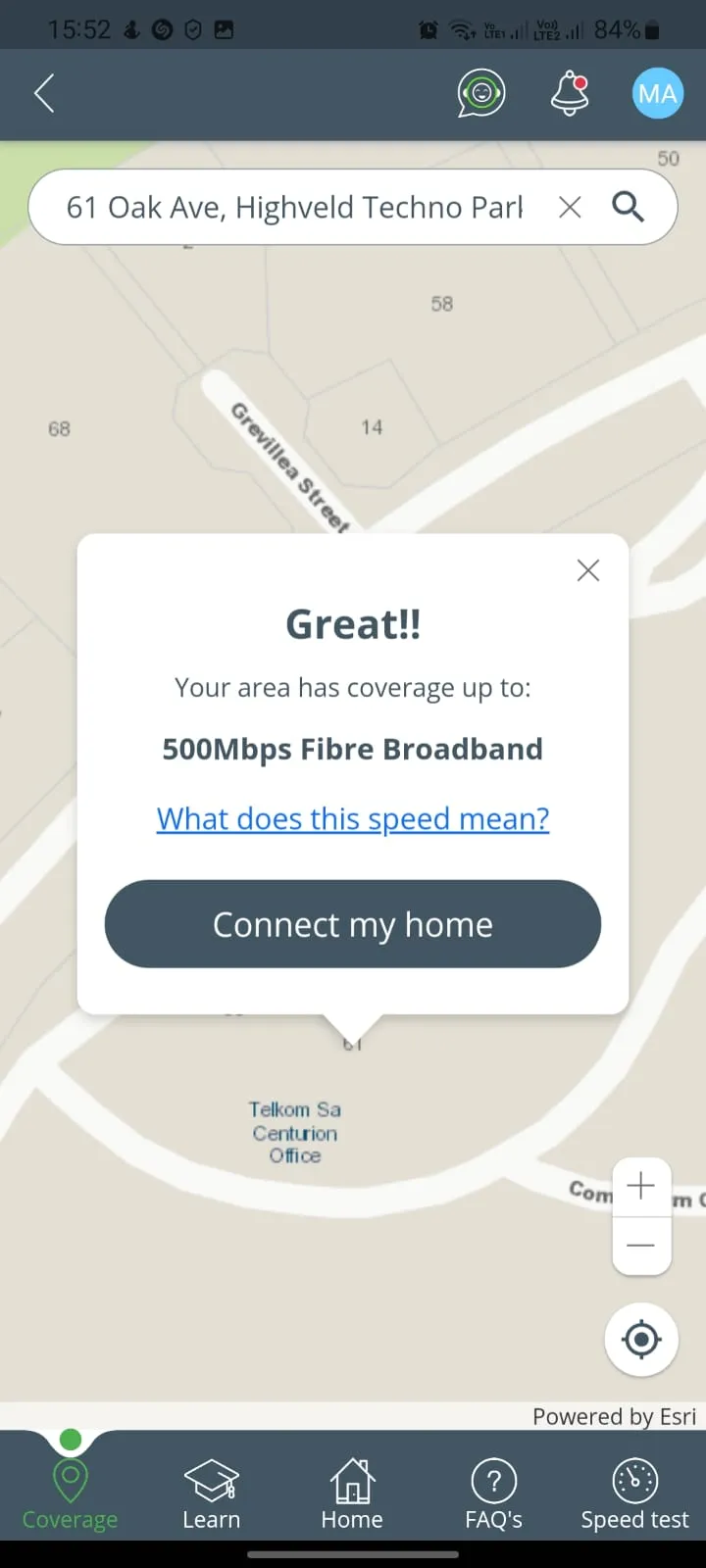
Task: Open the MA profile avatar
Action: point(657,94)
